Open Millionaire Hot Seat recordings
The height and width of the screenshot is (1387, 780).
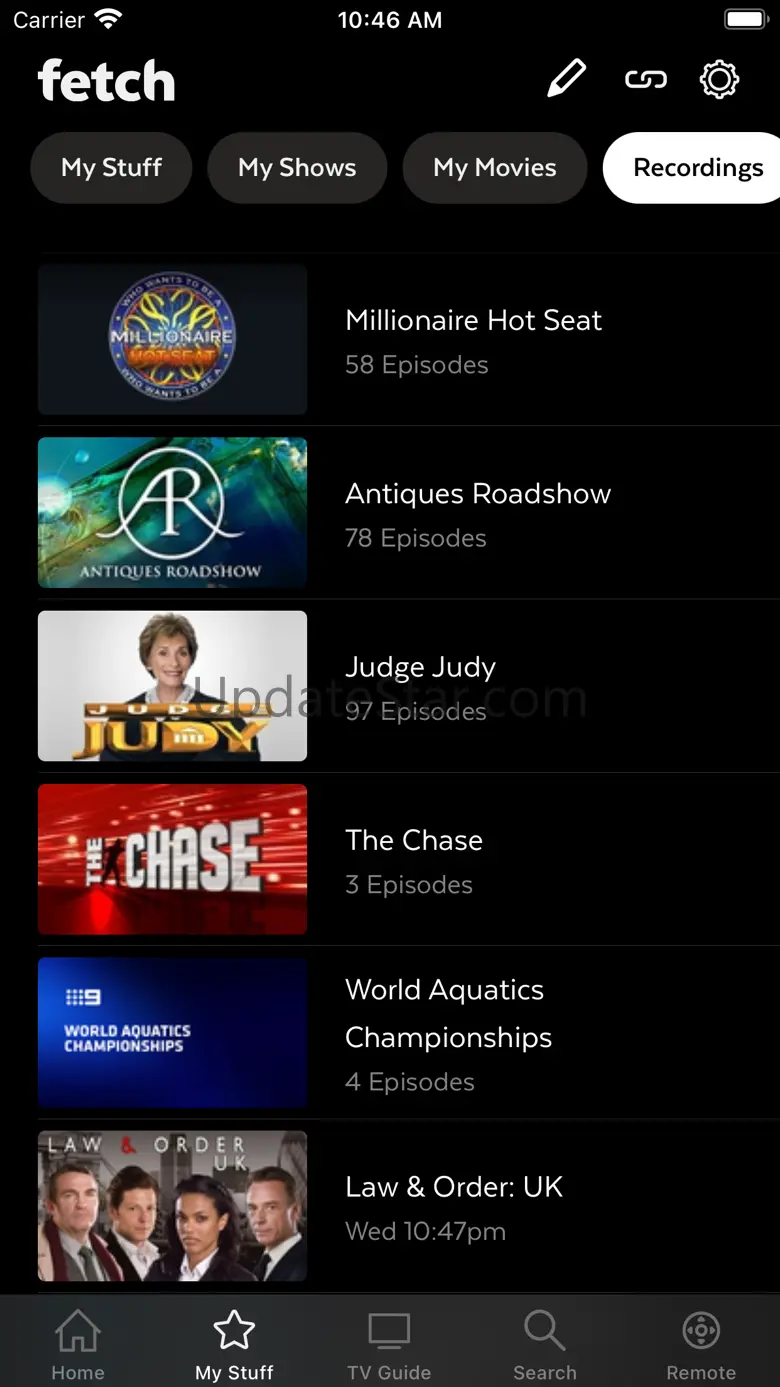point(409,340)
